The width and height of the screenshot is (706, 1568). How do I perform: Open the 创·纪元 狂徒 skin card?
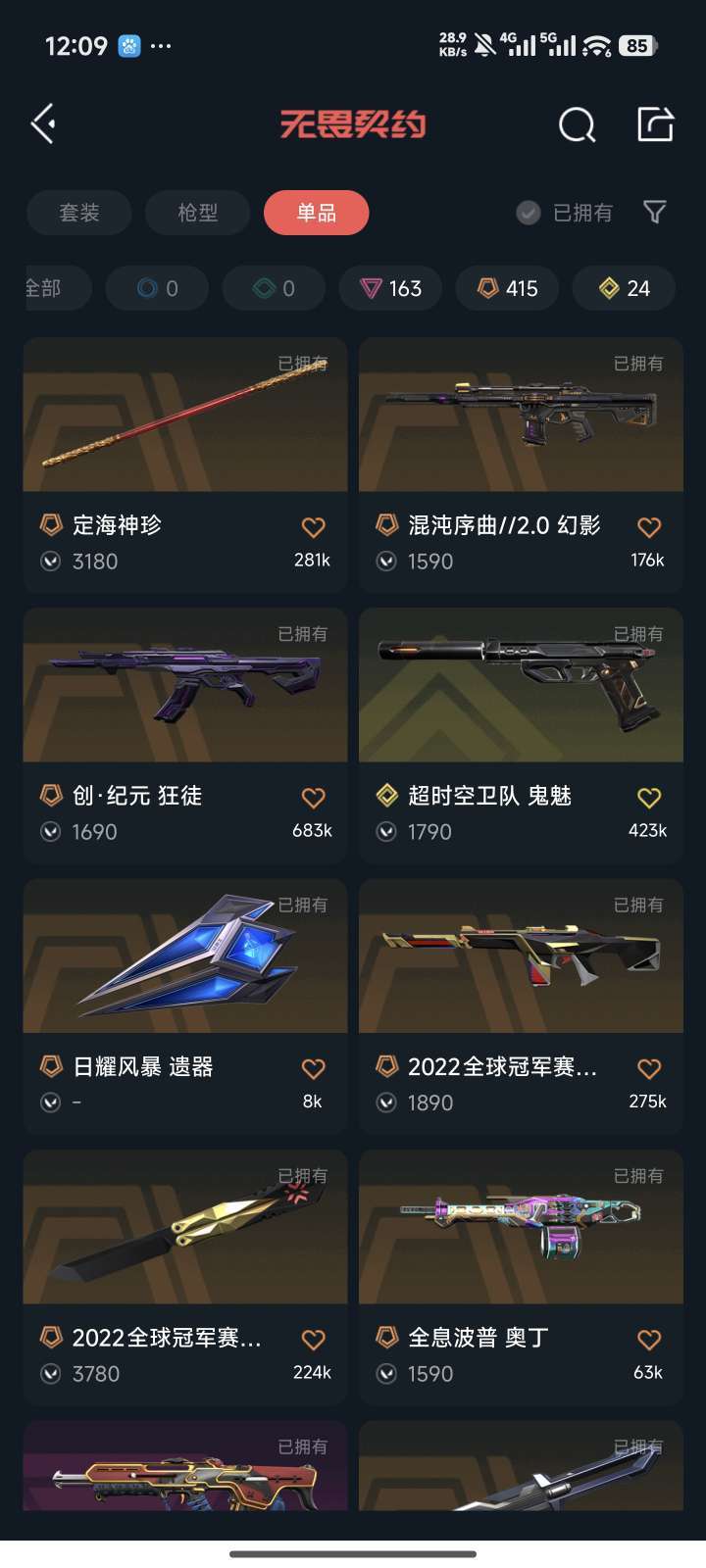tap(184, 685)
